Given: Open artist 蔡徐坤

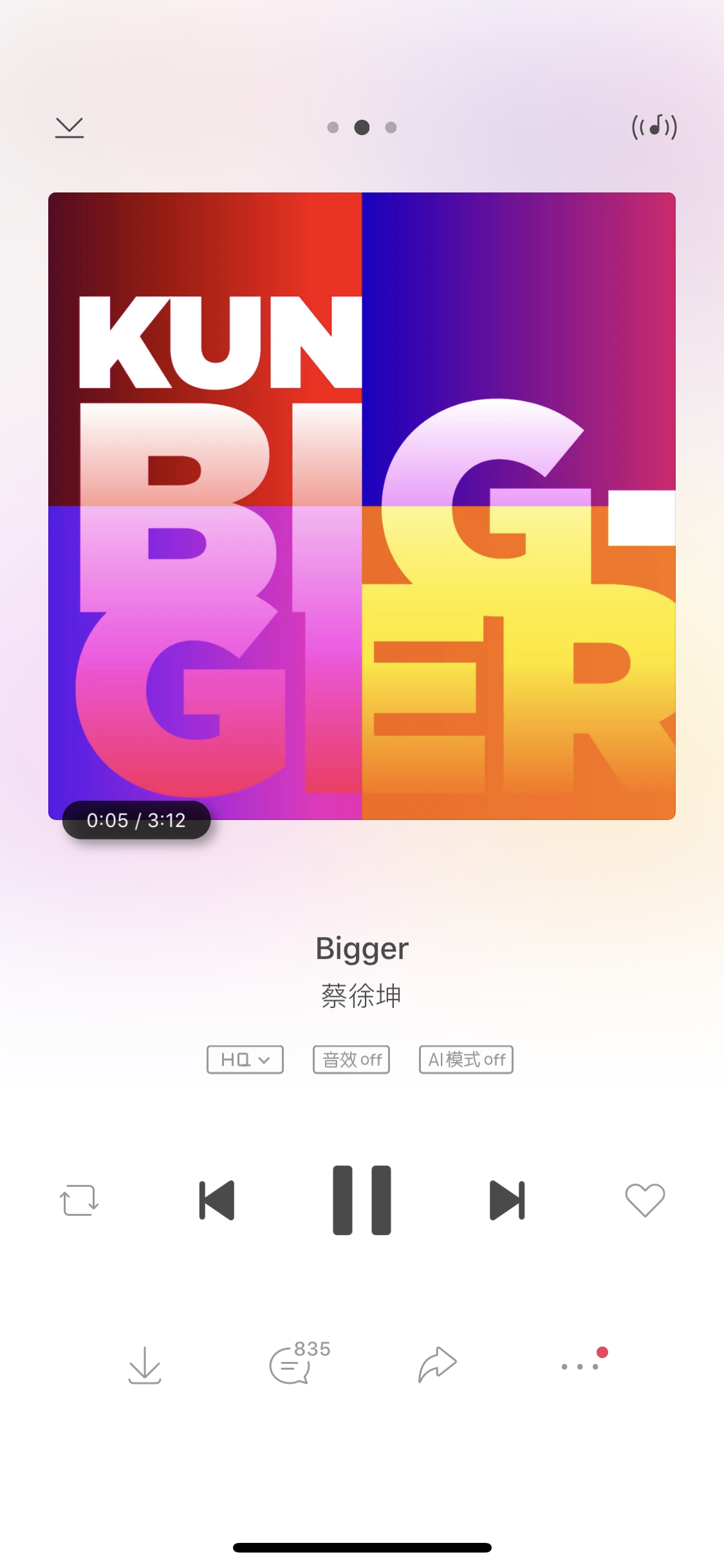Looking at the screenshot, I should pos(362,996).
